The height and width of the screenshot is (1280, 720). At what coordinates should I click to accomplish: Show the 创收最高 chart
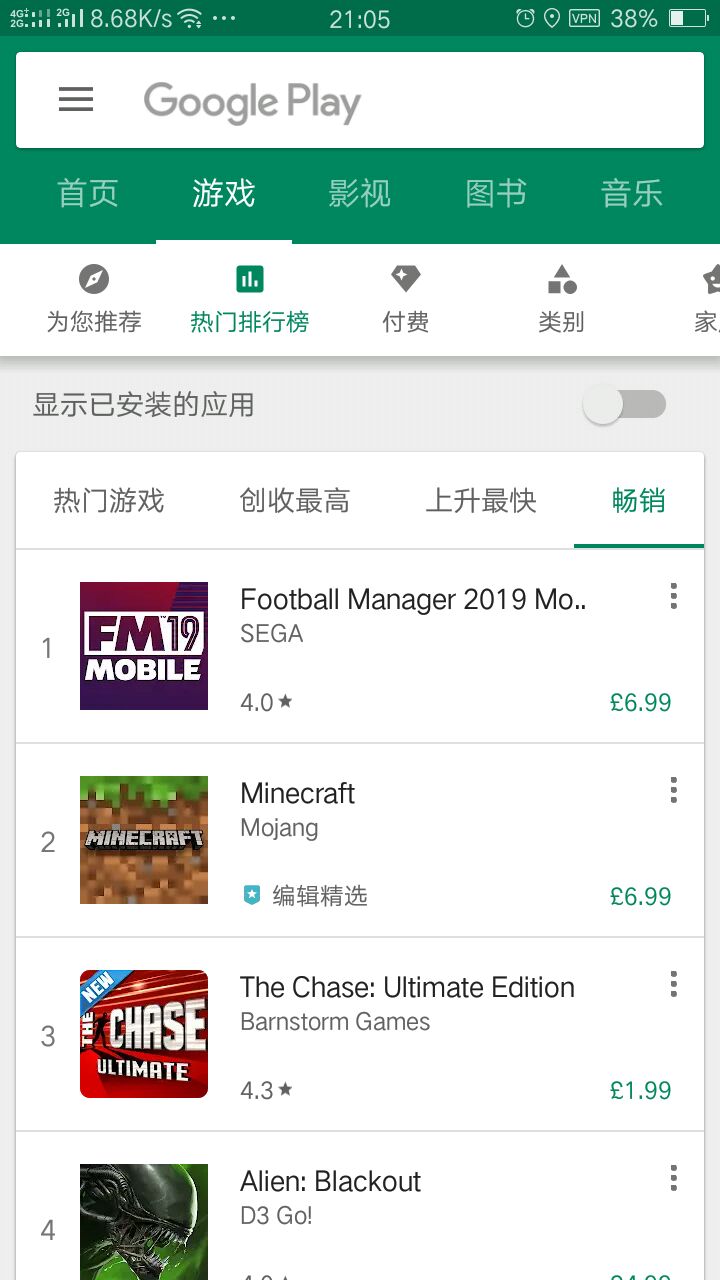pos(295,501)
